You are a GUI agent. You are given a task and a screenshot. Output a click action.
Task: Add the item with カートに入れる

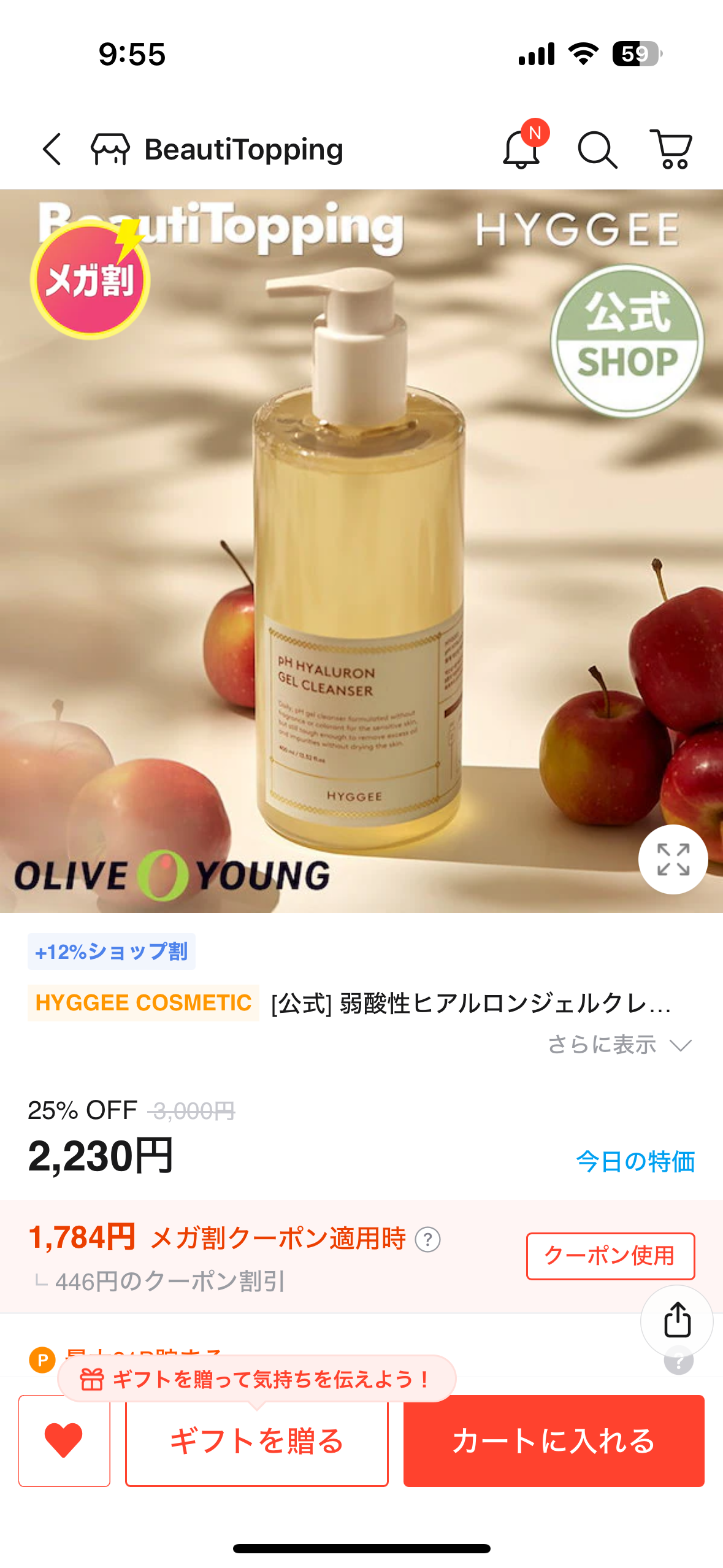pos(554,1440)
